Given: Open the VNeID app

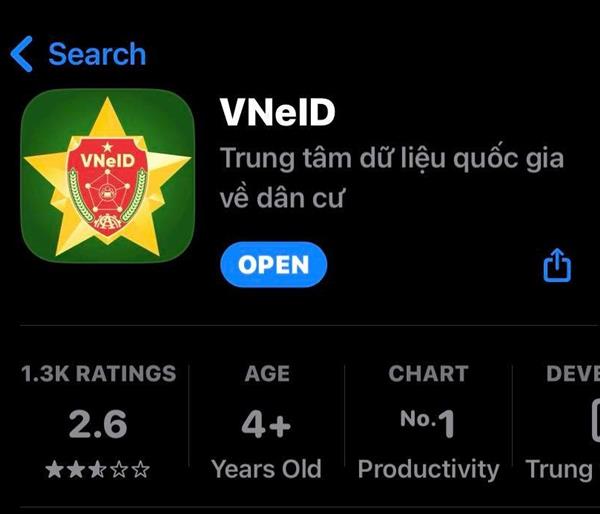Looking at the screenshot, I should click(273, 265).
